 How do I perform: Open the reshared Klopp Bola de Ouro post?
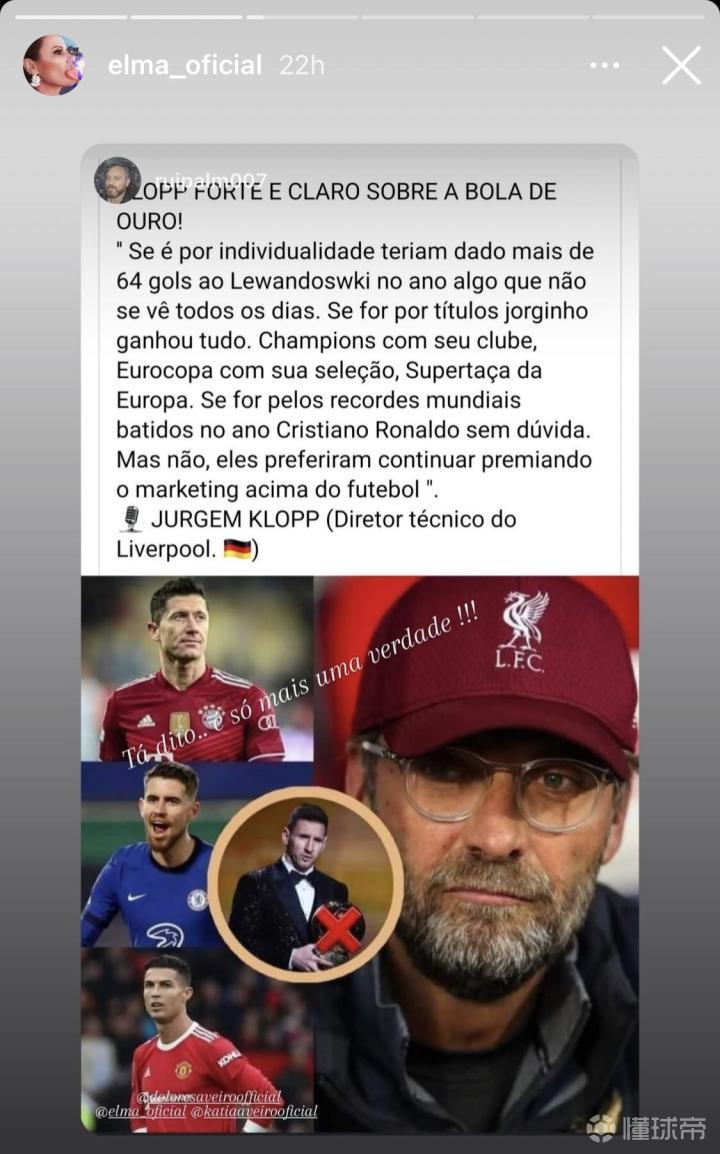[x=359, y=640]
